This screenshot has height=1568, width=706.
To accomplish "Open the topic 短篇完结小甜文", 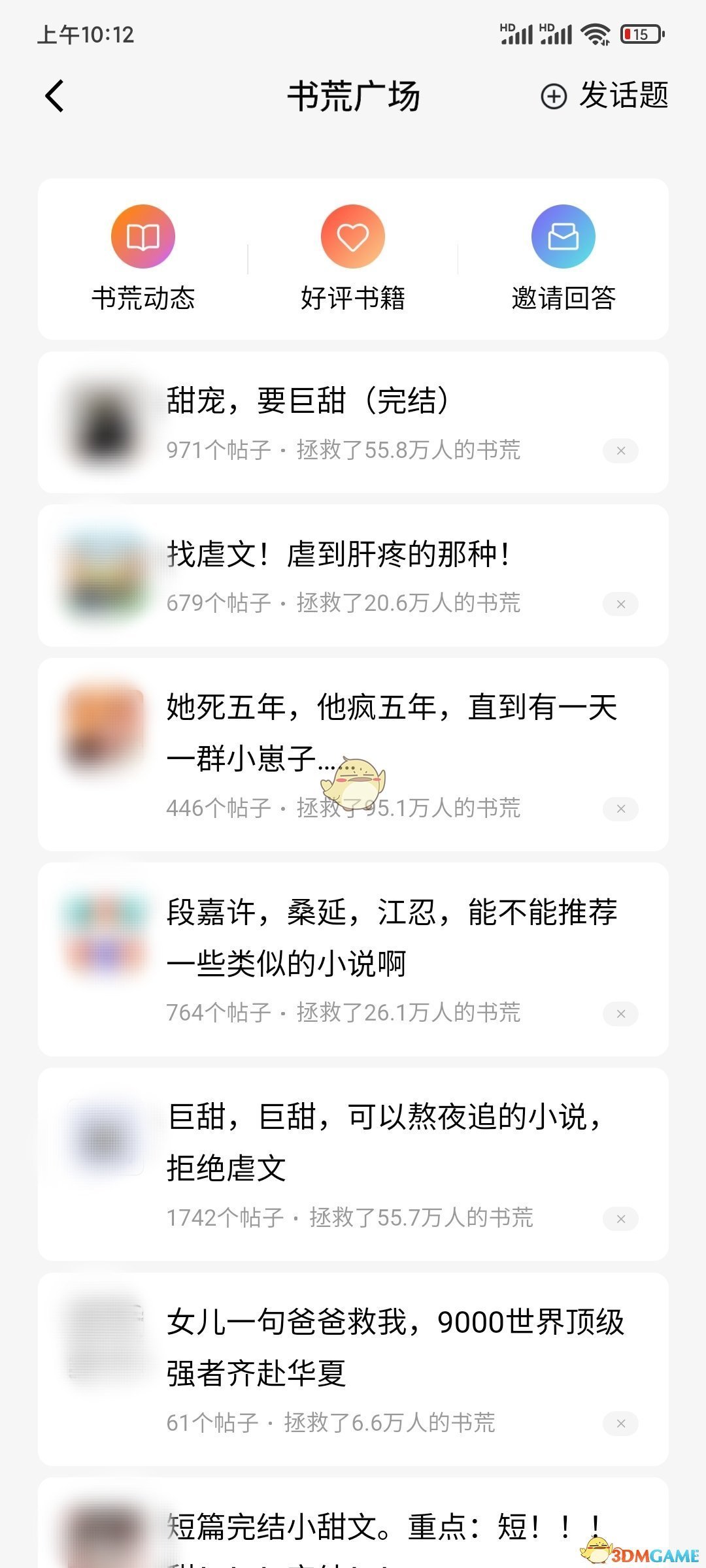I will coord(384,1527).
